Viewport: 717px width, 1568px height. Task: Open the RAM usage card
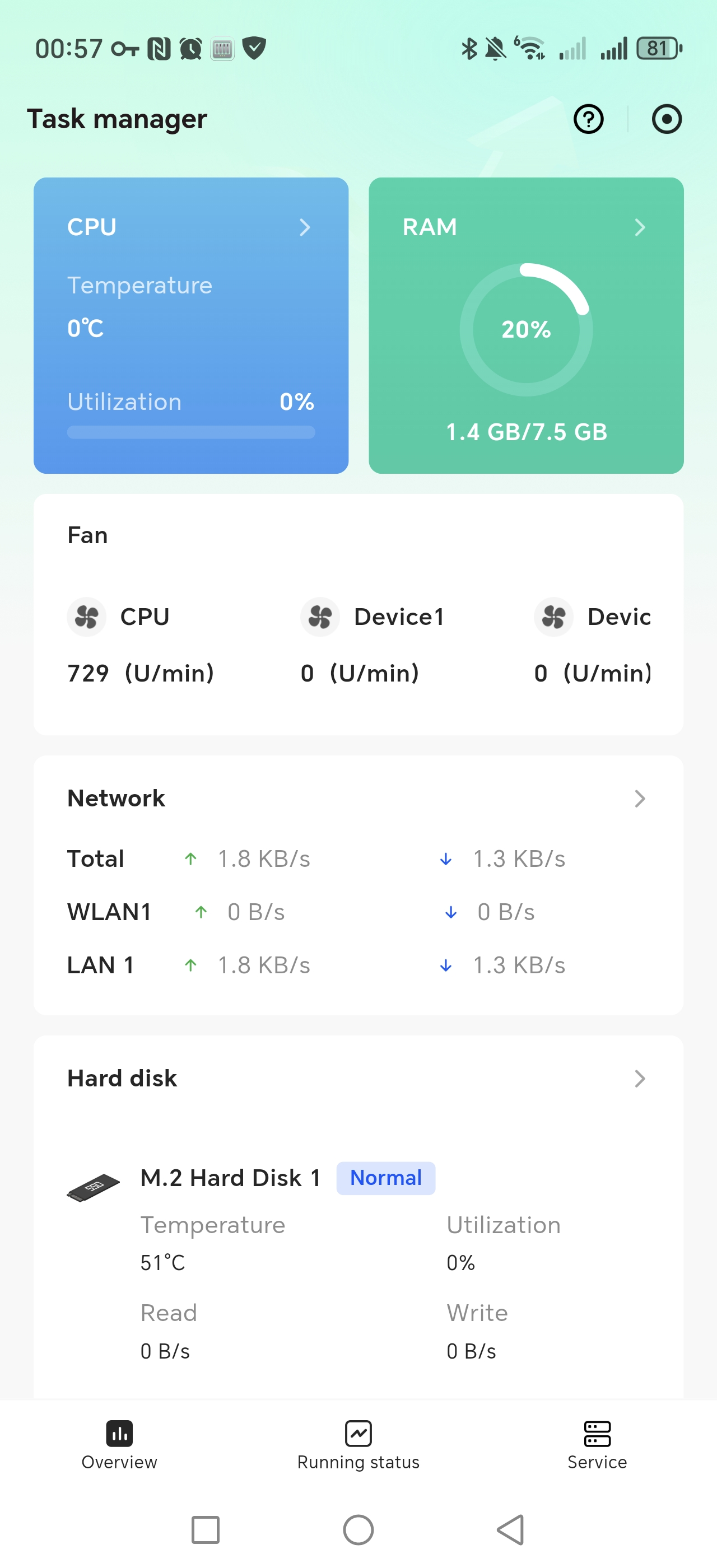tap(526, 325)
